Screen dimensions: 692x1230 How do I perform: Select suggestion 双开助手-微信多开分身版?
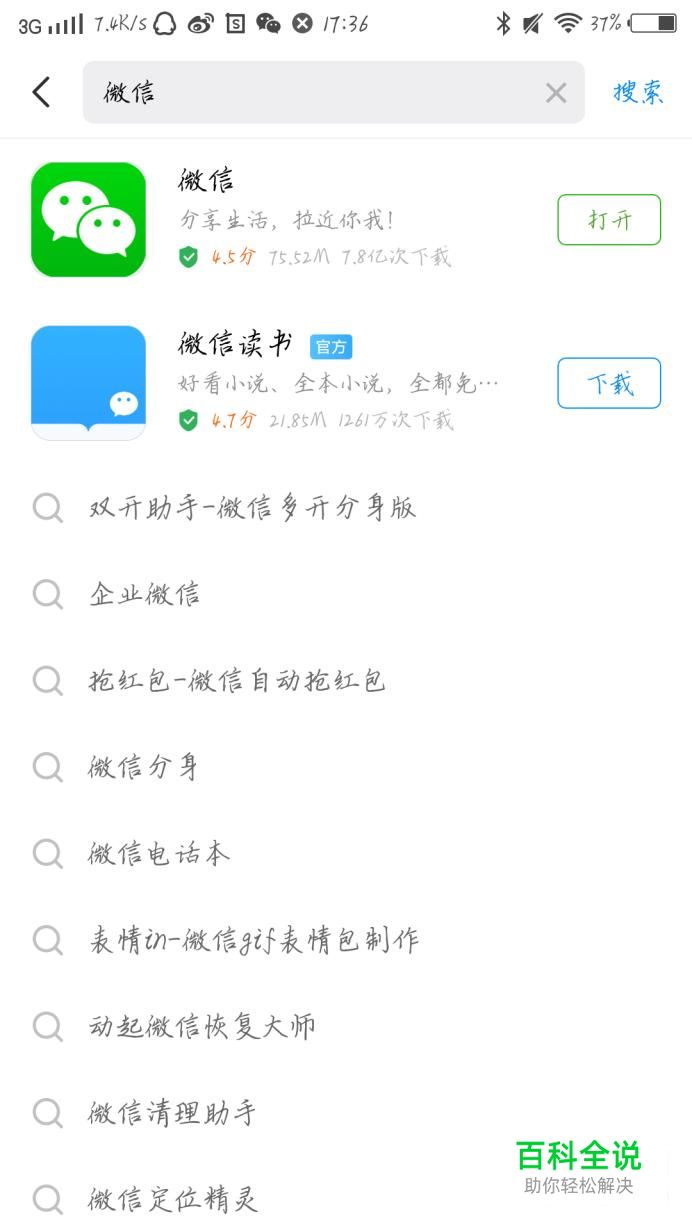(x=346, y=508)
